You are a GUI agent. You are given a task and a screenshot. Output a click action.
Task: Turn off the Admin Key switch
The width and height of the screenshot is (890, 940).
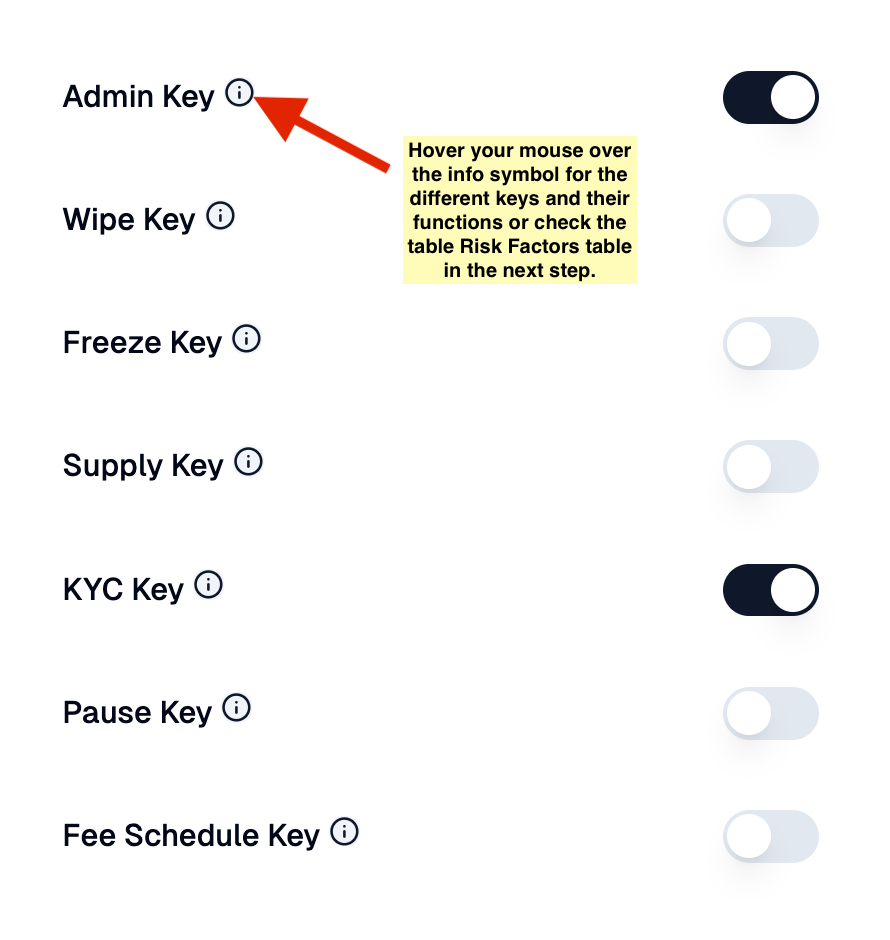[x=770, y=98]
